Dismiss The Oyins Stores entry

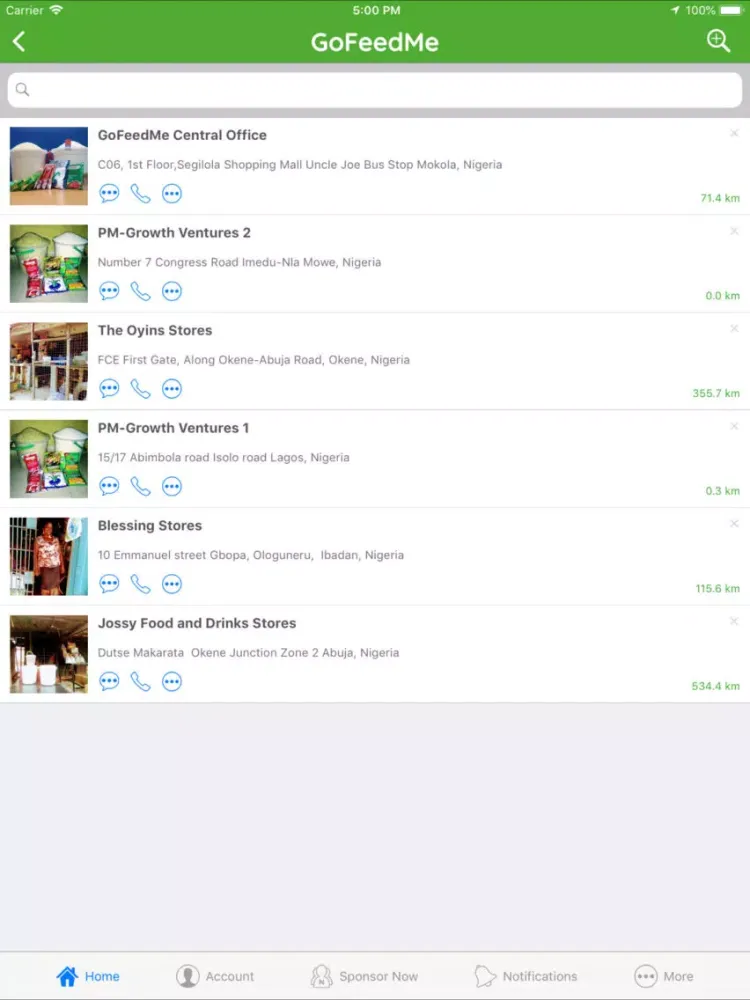point(734,329)
